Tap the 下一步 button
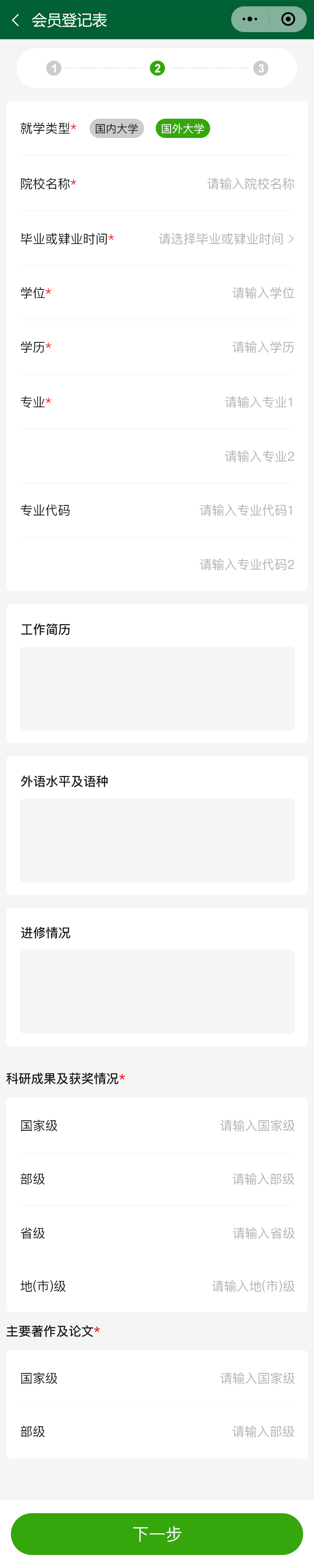The width and height of the screenshot is (314, 1568). pos(157,1533)
